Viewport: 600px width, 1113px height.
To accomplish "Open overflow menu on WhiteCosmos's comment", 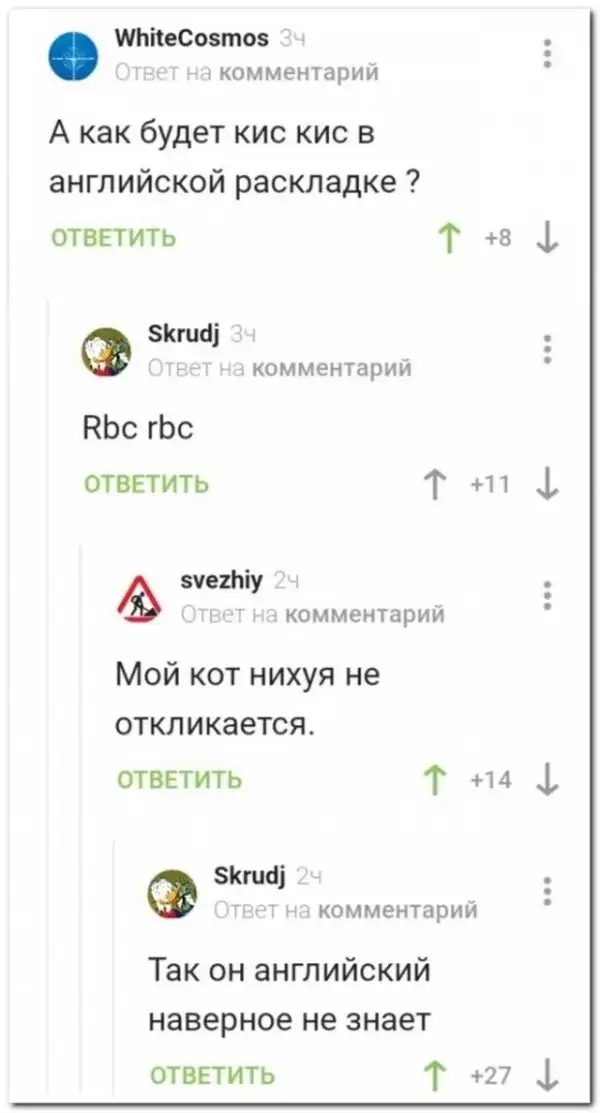I will [546, 54].
